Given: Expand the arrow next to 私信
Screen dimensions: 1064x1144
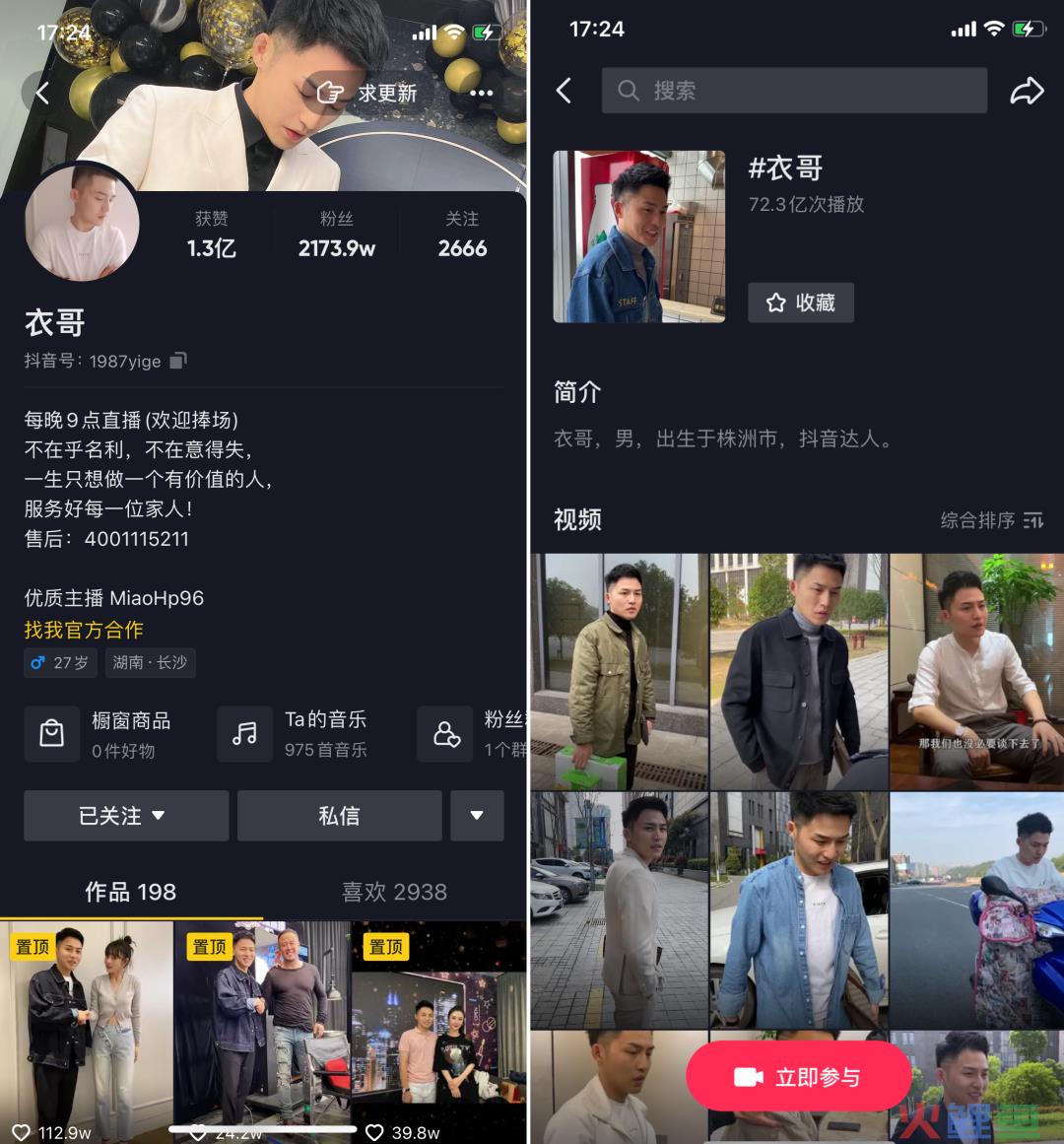Looking at the screenshot, I should click(x=477, y=816).
